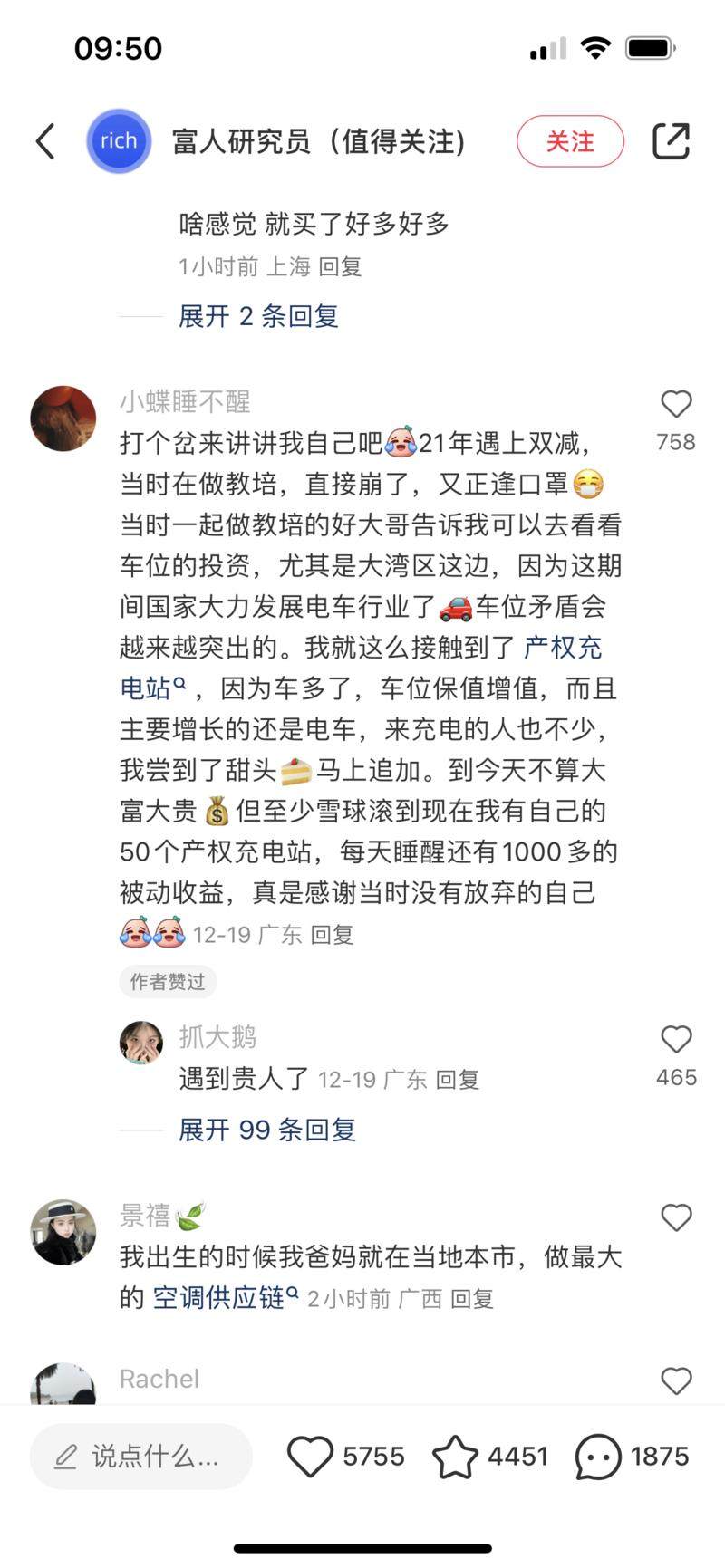Viewport: 725px width, 1568px height.
Task: Open the comments bubble showing 1875
Action: [598, 1457]
